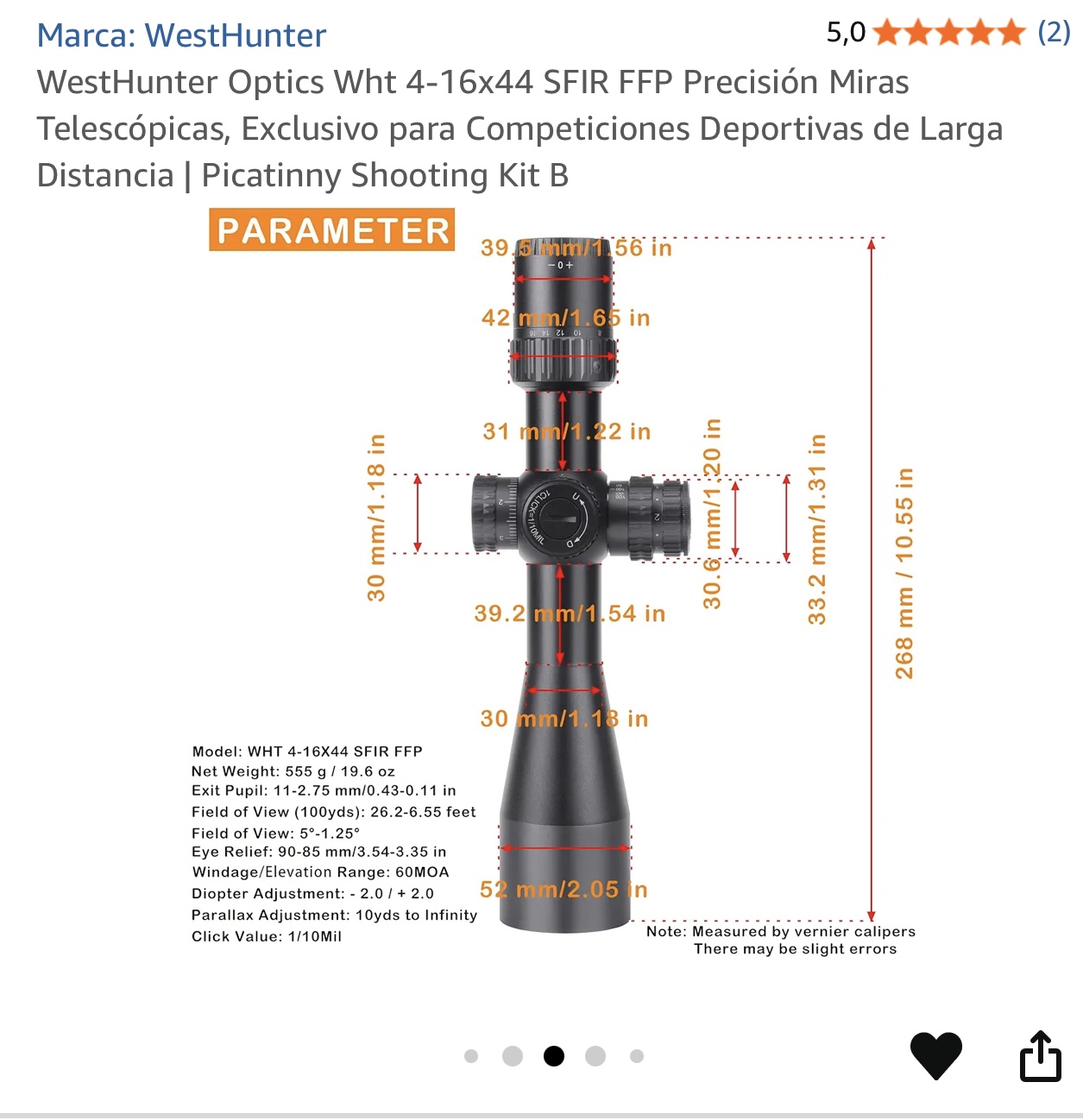Open the 5,0 star ratings
1083x1120 pixels.
[x=948, y=34]
